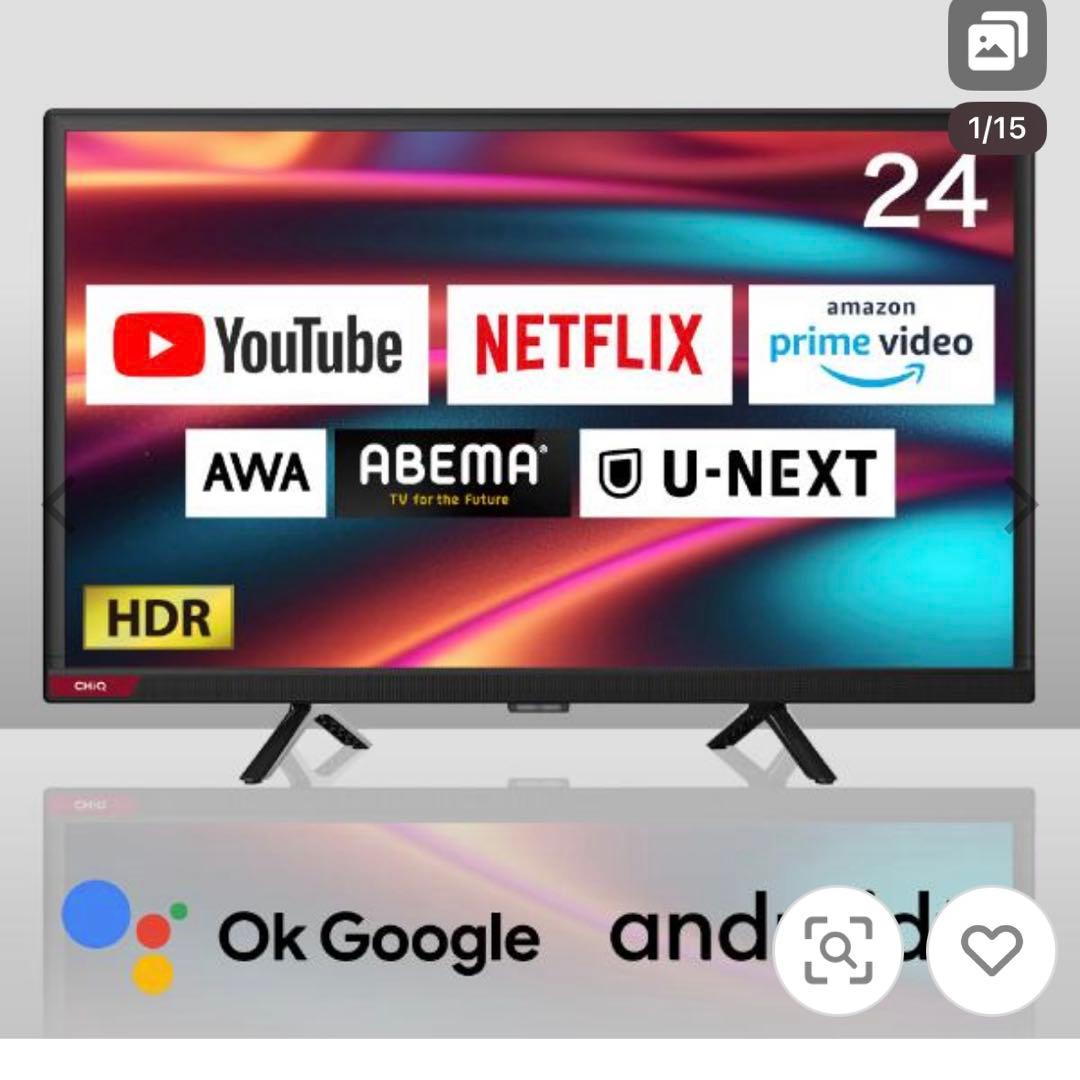Image resolution: width=1080 pixels, height=1080 pixels.
Task: Go to the previous product image
Action: point(56,506)
